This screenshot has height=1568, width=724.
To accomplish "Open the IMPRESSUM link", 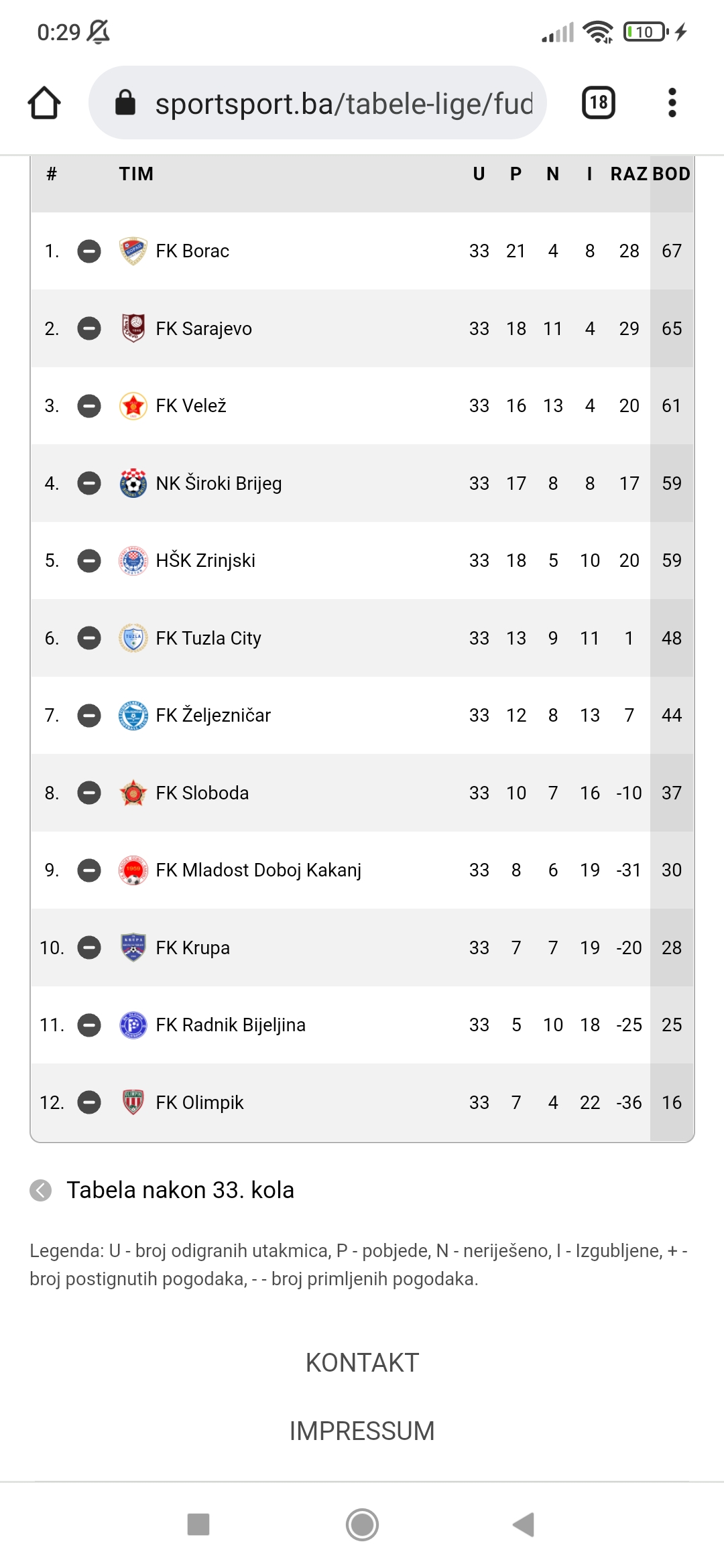I will pyautogui.click(x=362, y=1431).
